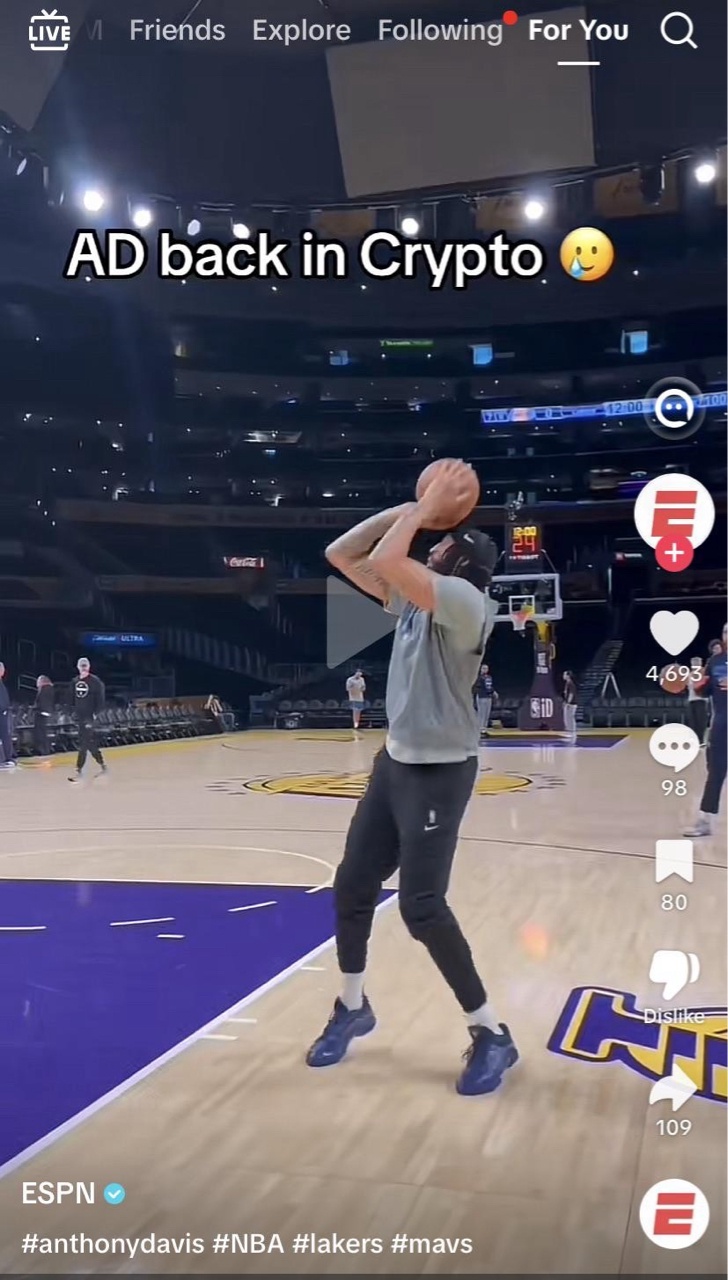Follow ESPN with the plus button
This screenshot has height=1280, width=728.
click(674, 553)
